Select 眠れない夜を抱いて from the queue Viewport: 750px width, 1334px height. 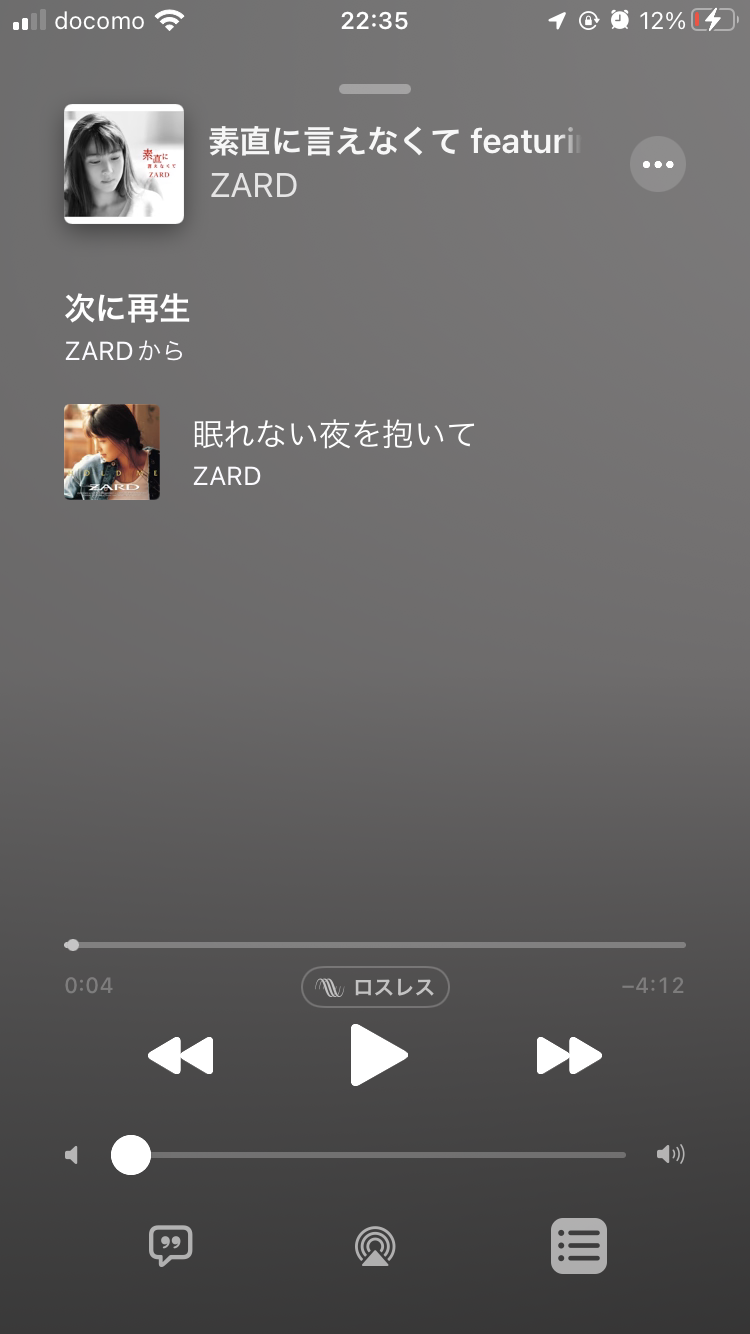pos(333,452)
